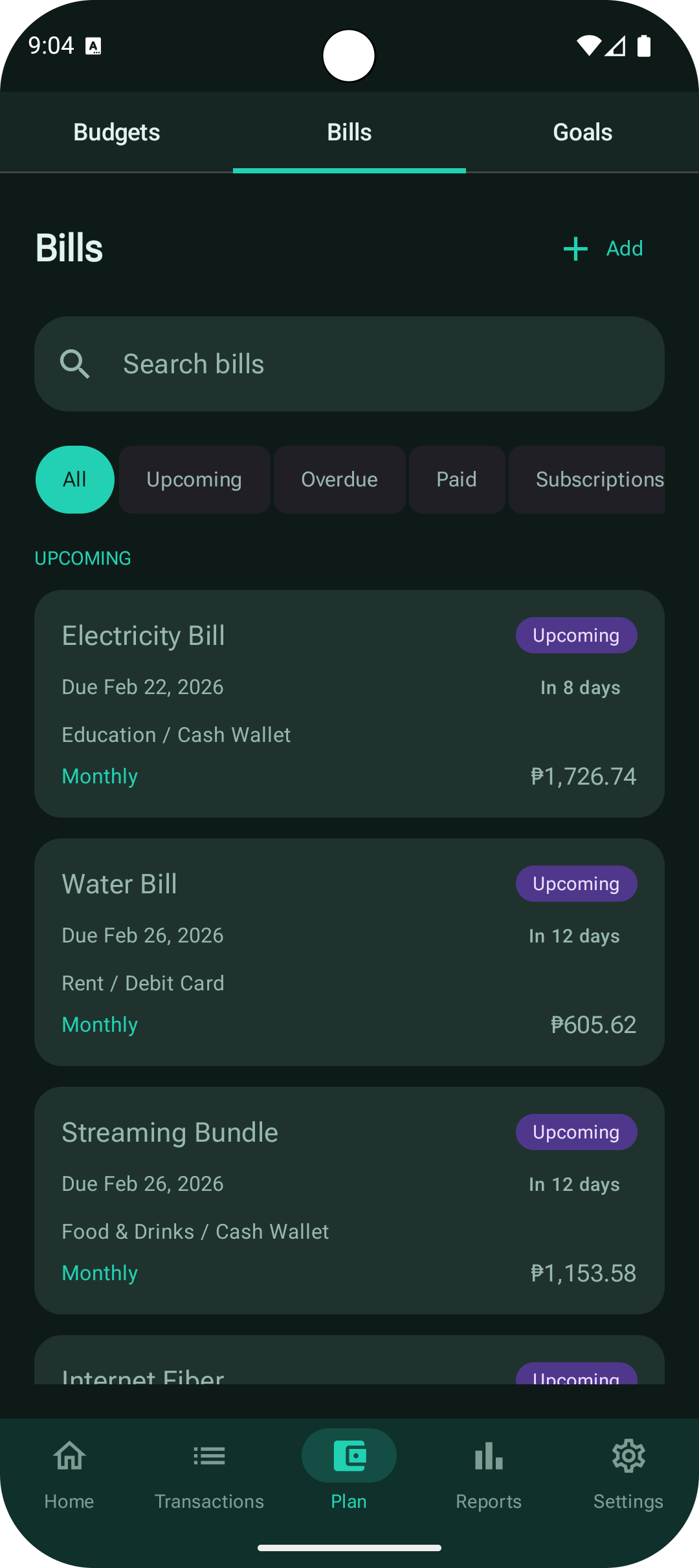
Task: Tap the plus icon to add a bill
Action: pyautogui.click(x=575, y=248)
